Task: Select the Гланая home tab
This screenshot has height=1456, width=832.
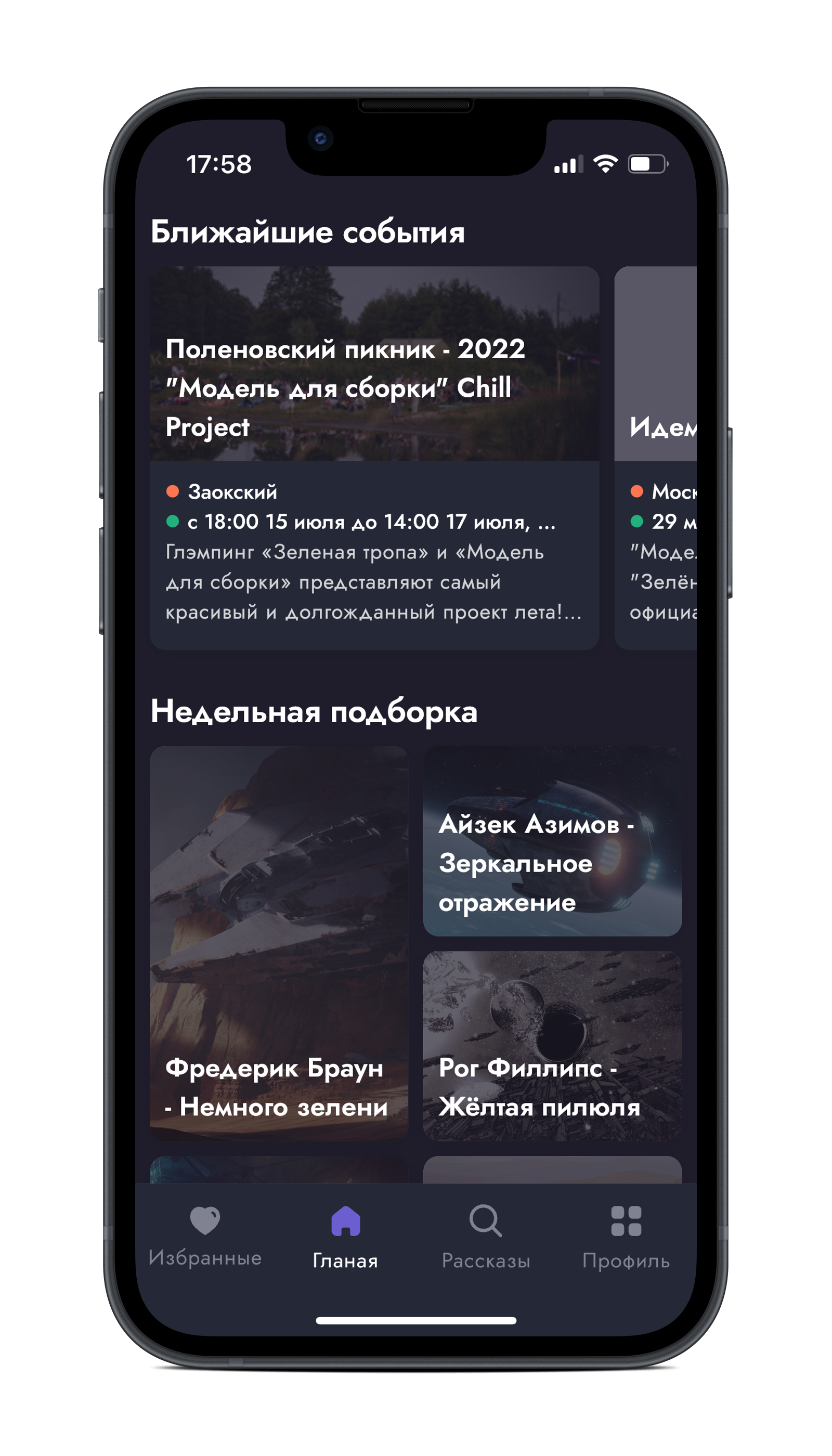Action: click(345, 1236)
